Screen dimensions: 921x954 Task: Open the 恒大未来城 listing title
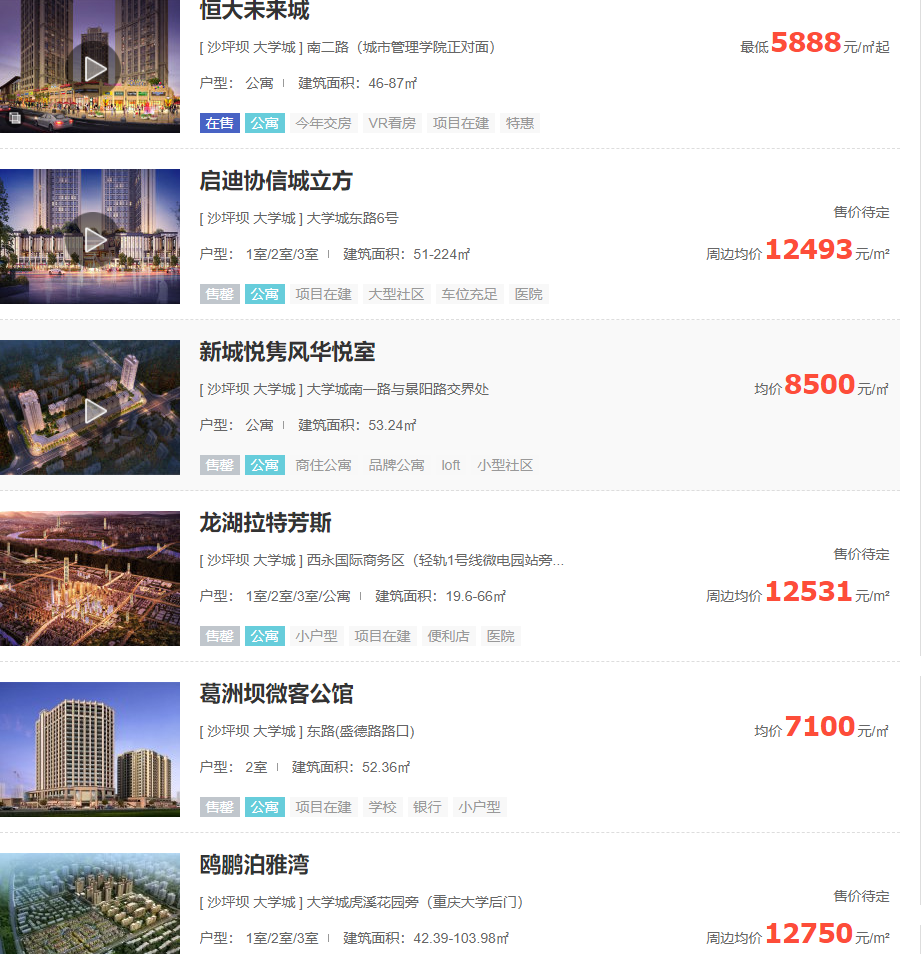click(254, 12)
